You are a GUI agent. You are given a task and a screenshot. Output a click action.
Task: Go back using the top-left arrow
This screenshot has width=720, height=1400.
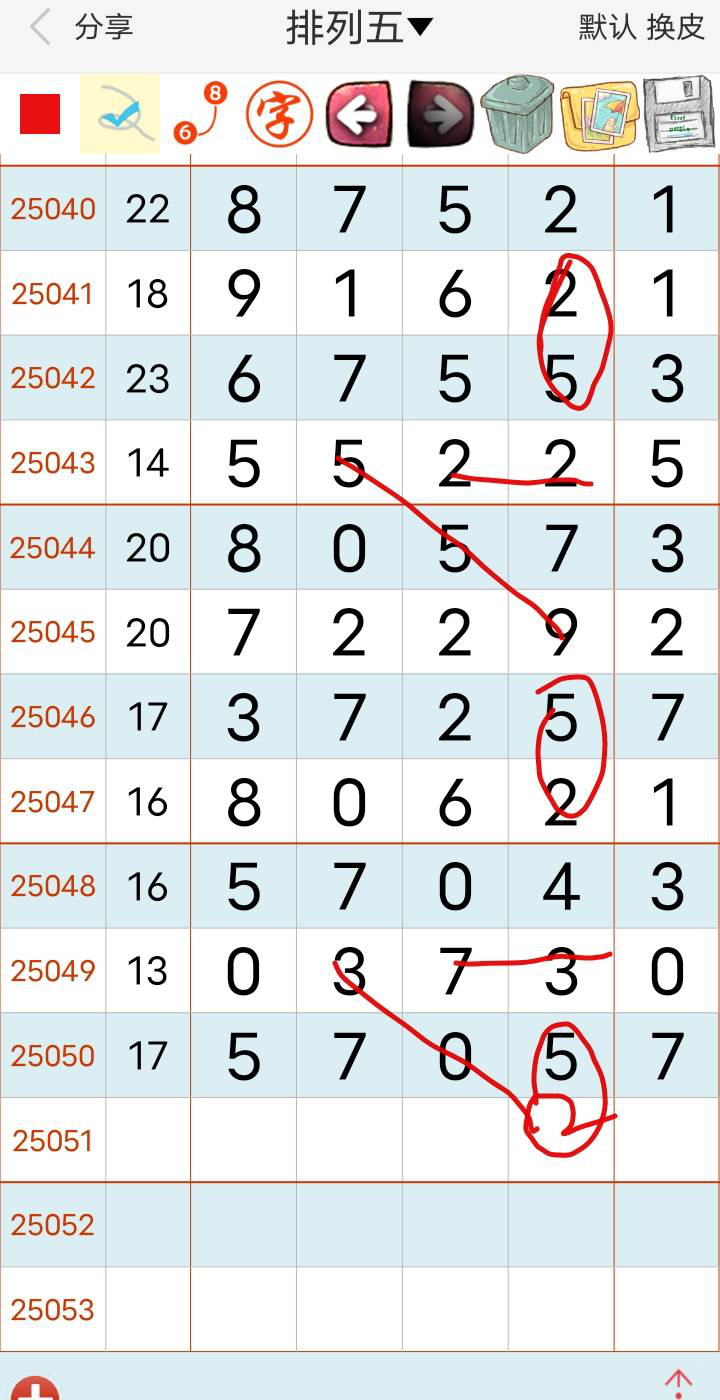pos(40,28)
